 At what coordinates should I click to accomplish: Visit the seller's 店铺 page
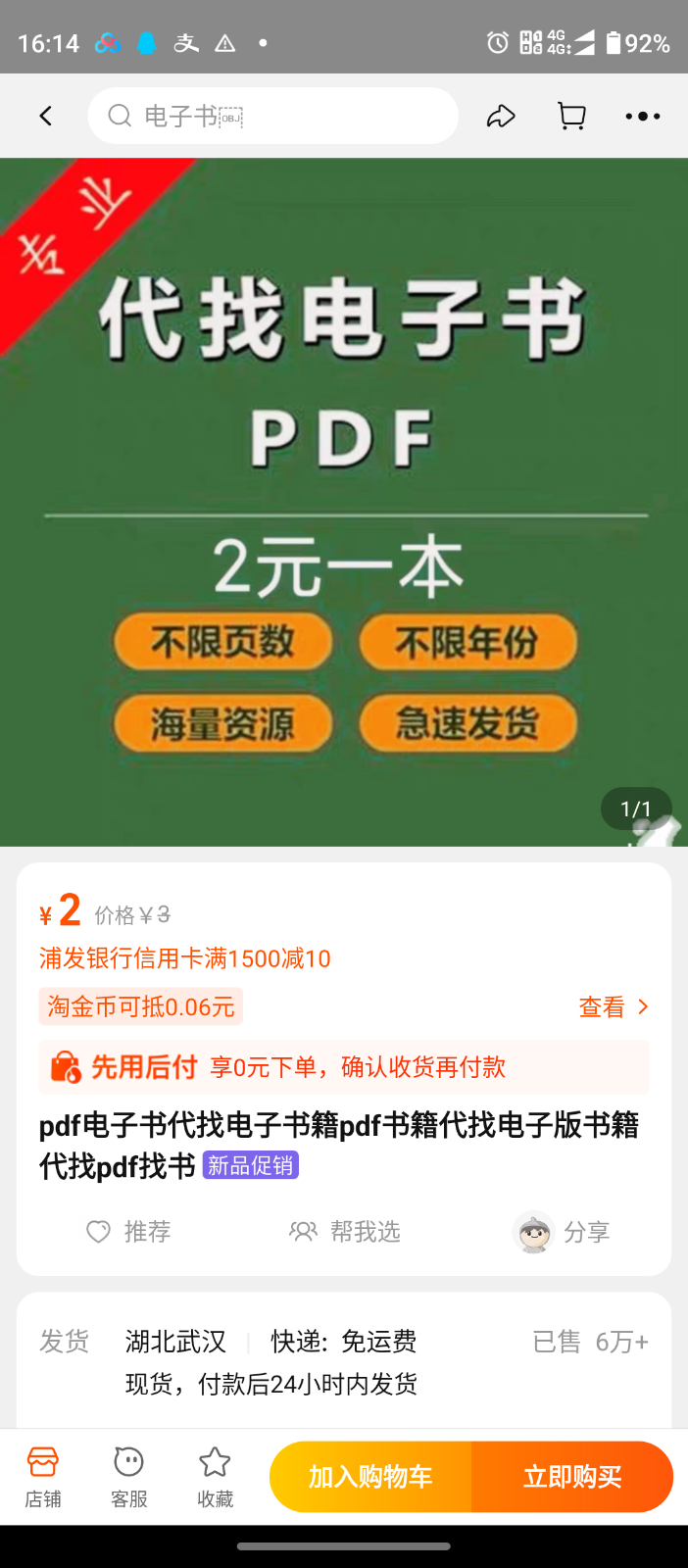pyautogui.click(x=43, y=1476)
